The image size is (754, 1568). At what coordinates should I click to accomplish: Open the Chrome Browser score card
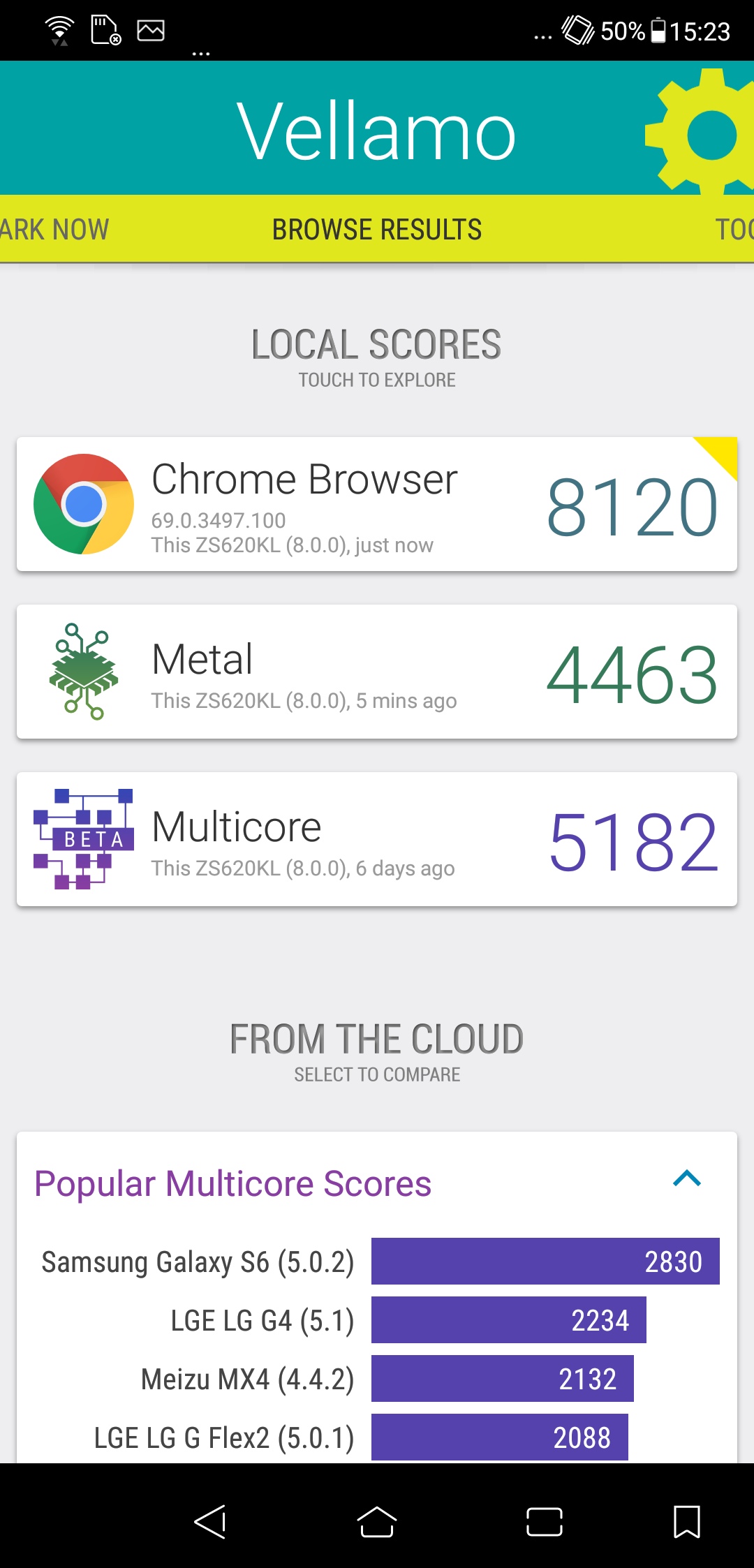[x=377, y=504]
